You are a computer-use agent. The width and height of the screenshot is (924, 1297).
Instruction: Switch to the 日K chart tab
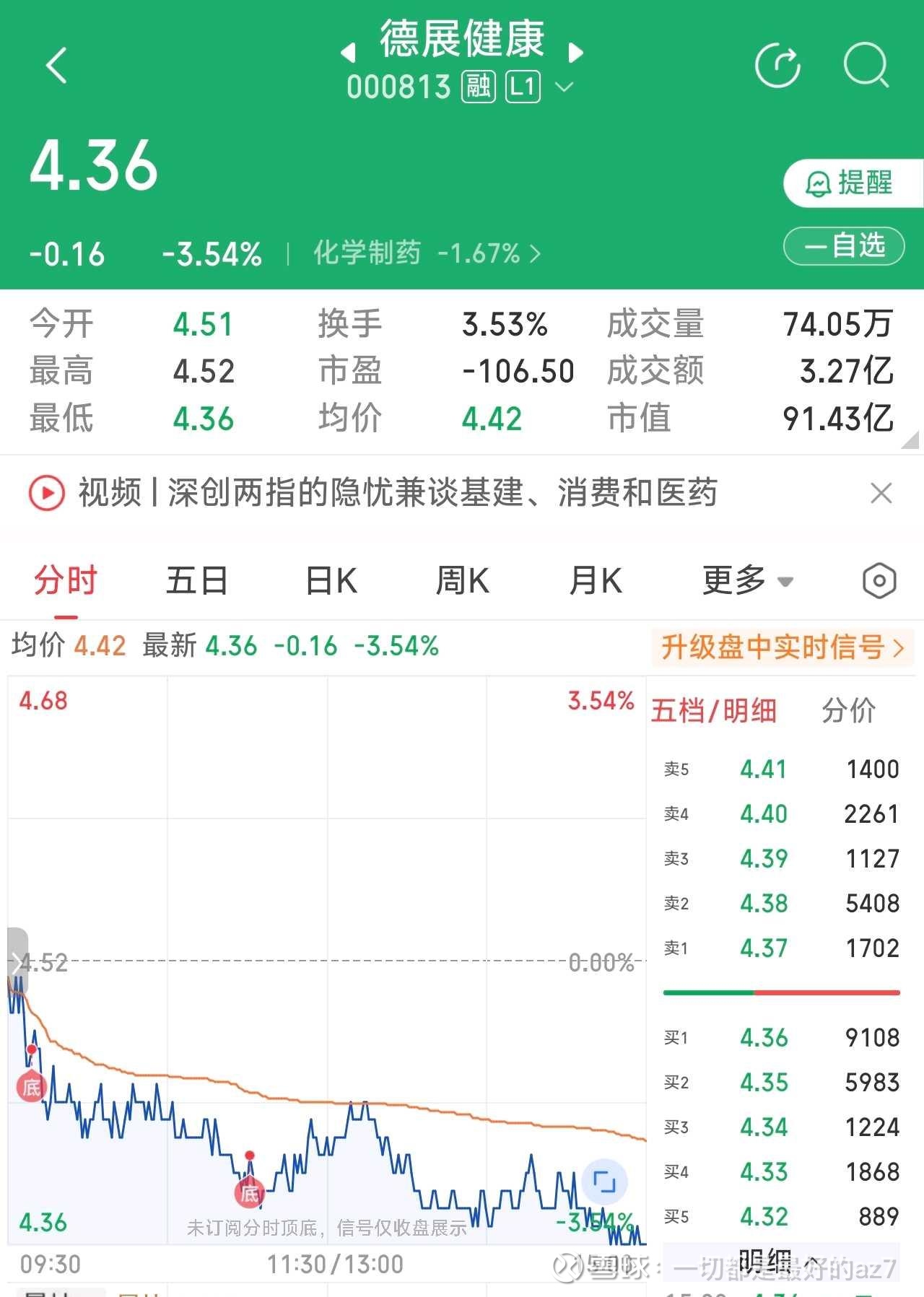tap(331, 580)
